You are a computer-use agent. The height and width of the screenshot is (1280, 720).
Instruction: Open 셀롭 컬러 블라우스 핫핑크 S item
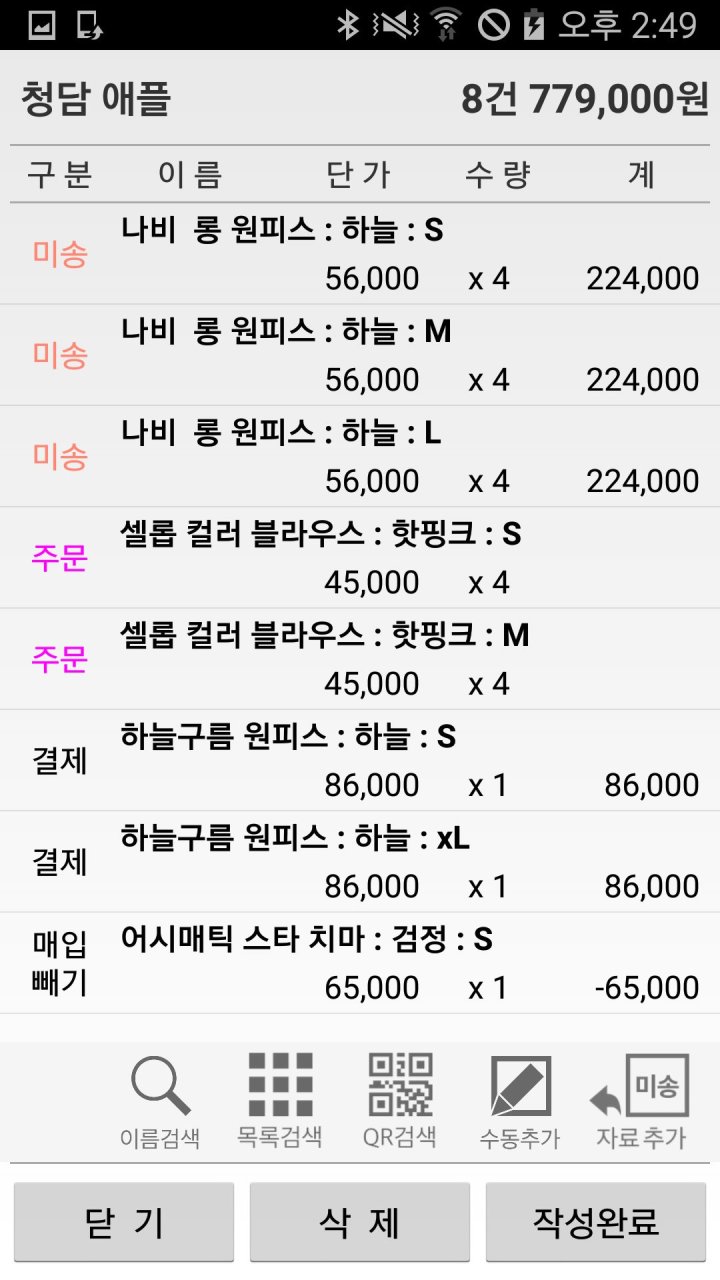360,558
